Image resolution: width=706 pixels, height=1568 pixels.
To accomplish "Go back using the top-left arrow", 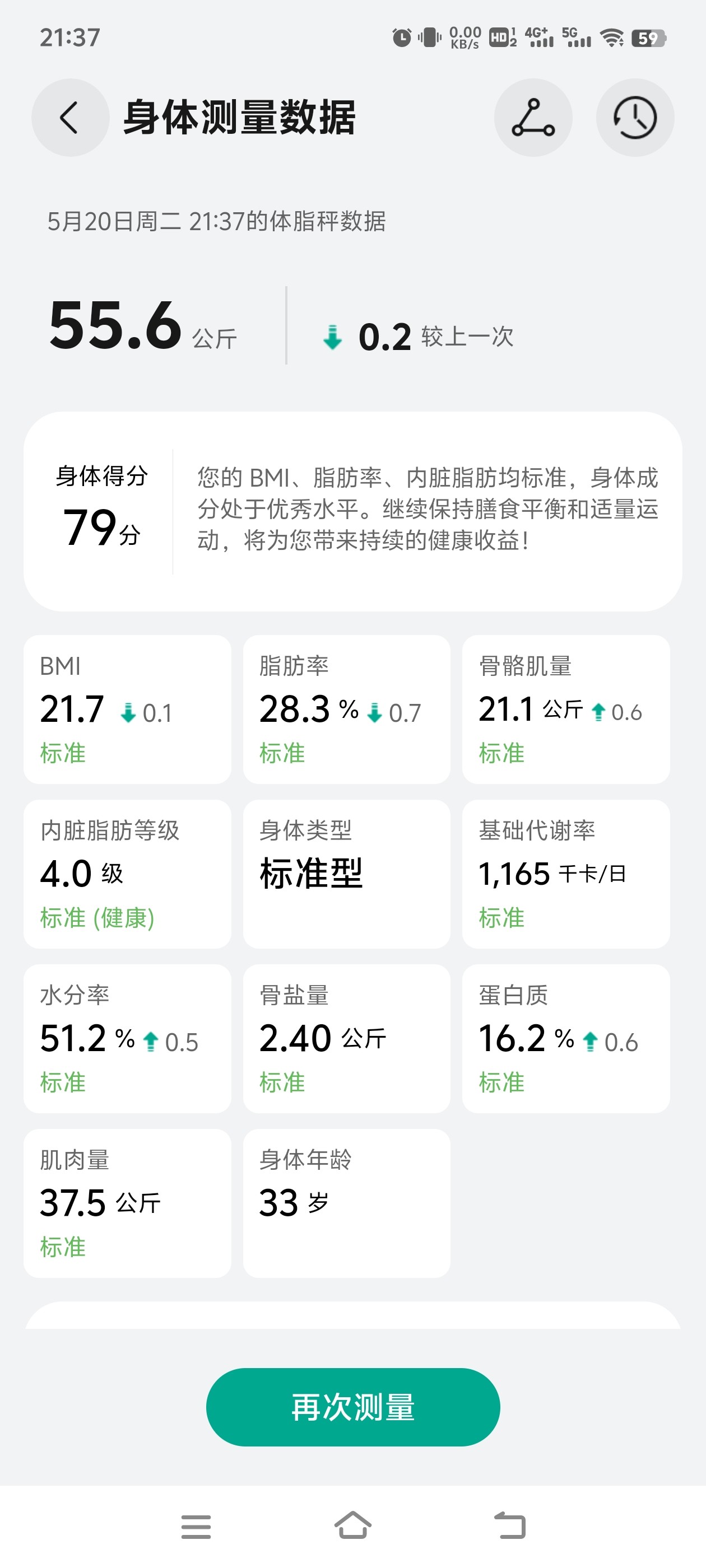I will pyautogui.click(x=70, y=117).
